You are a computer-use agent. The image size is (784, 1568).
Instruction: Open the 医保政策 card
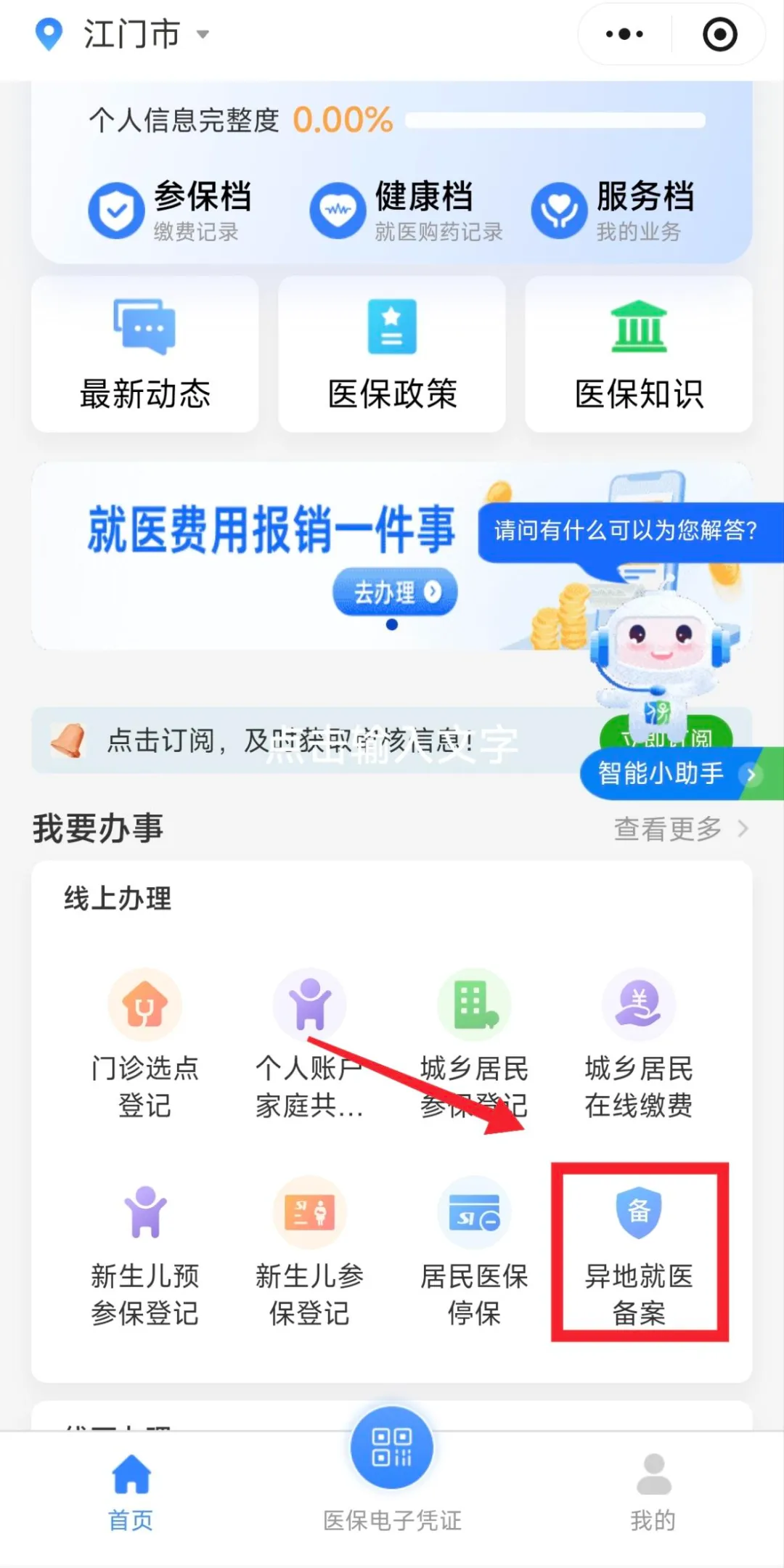(392, 354)
